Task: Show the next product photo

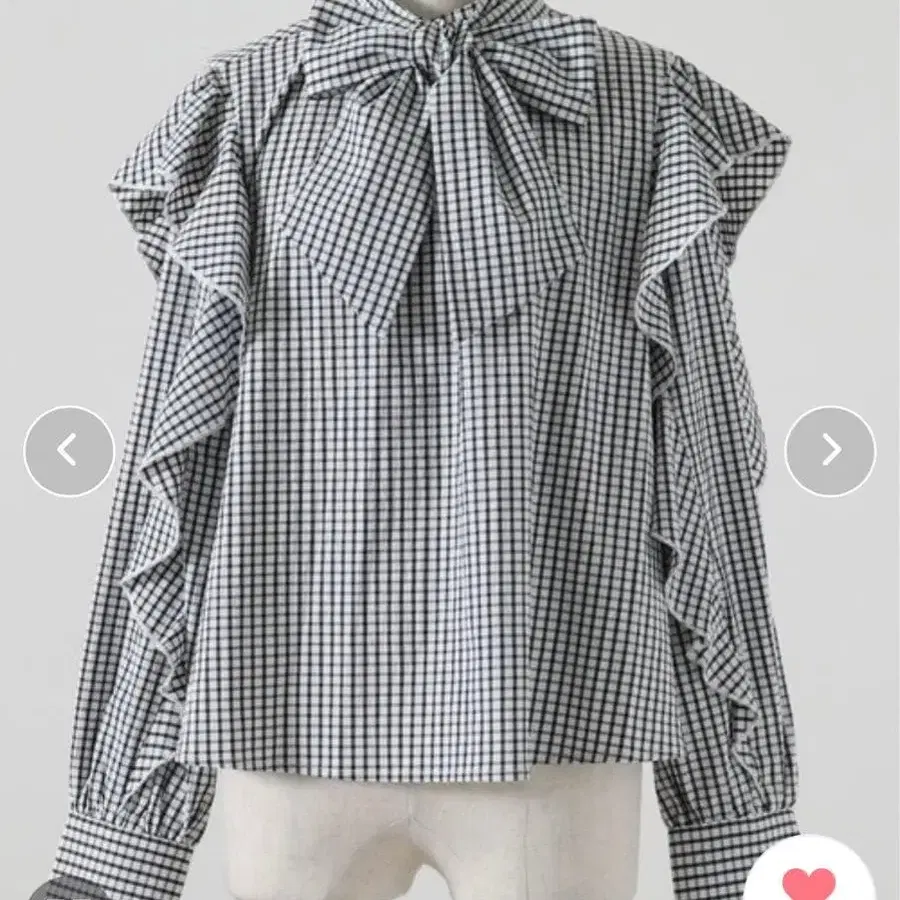Action: click(830, 451)
